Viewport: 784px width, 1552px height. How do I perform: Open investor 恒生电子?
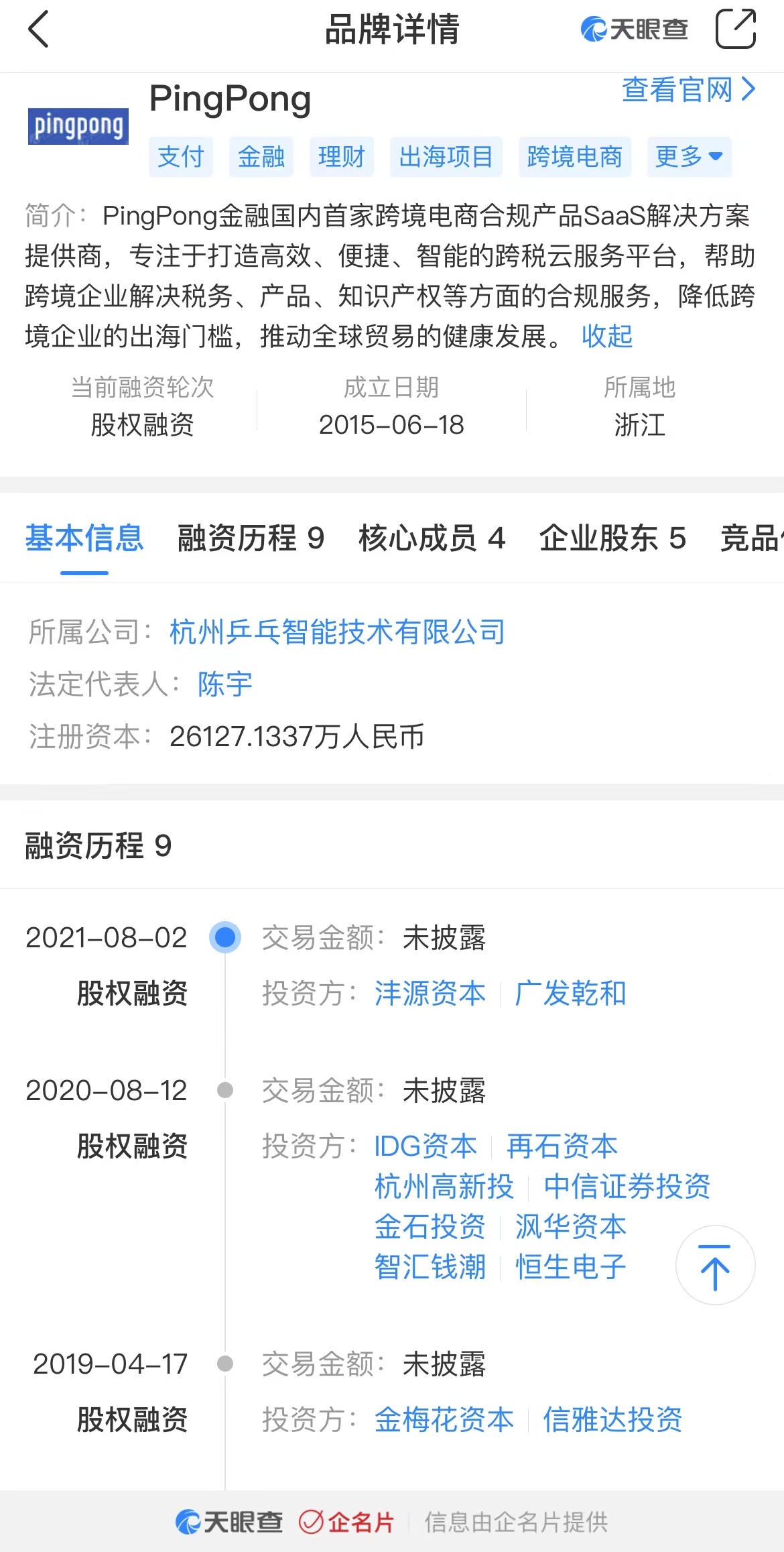[x=570, y=1266]
